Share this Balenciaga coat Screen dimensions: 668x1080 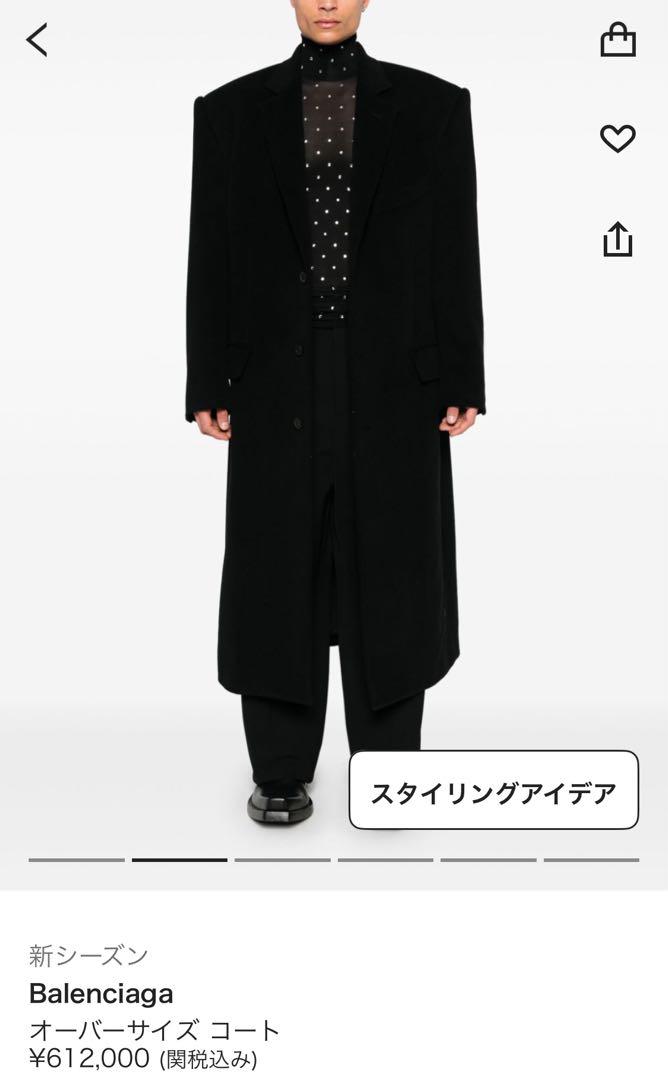pyautogui.click(x=618, y=239)
